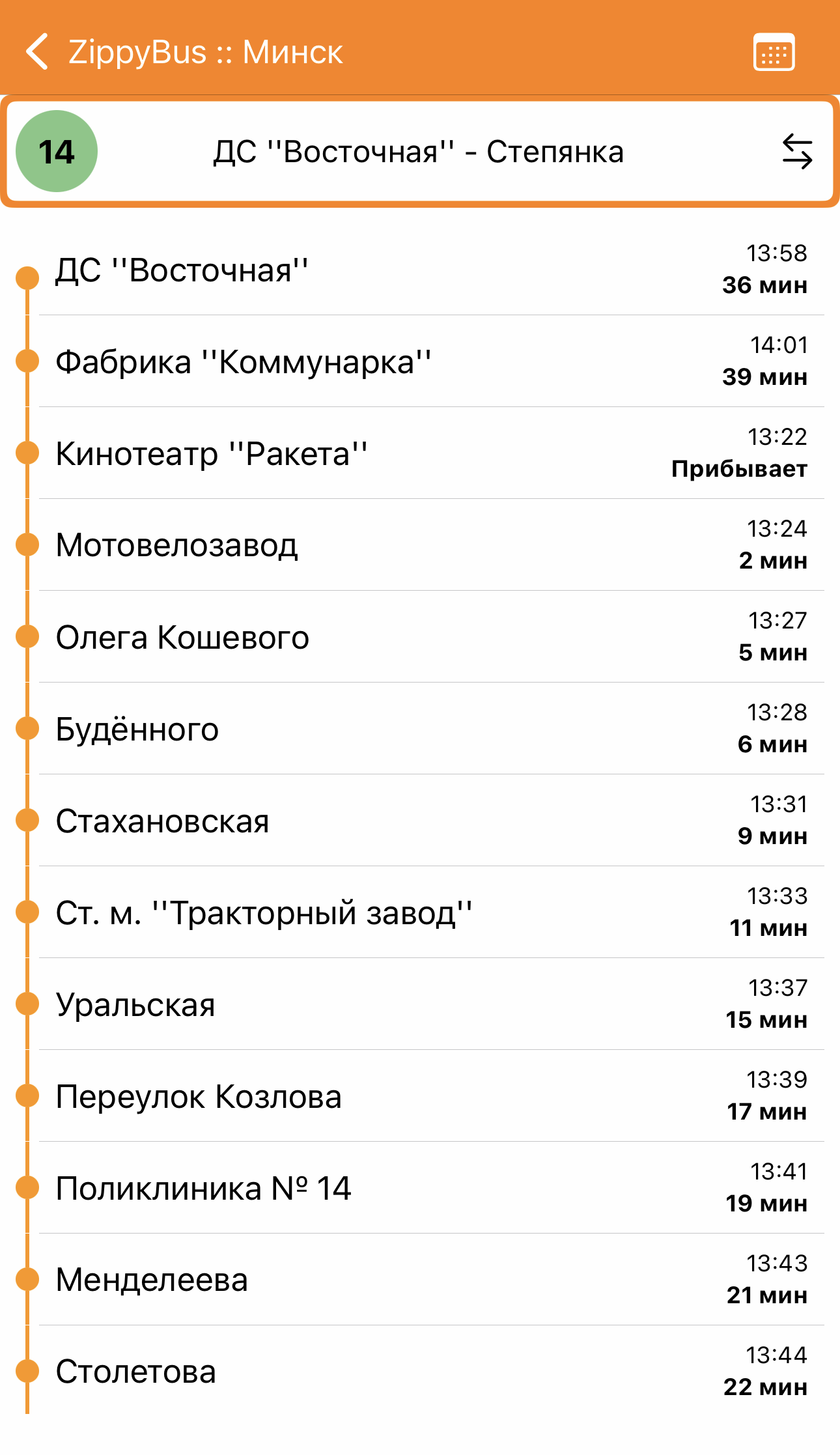Screen dimensions: 840x1455
Task: Select stop Фабрика "Коммунарка"
Action: [x=244, y=362]
